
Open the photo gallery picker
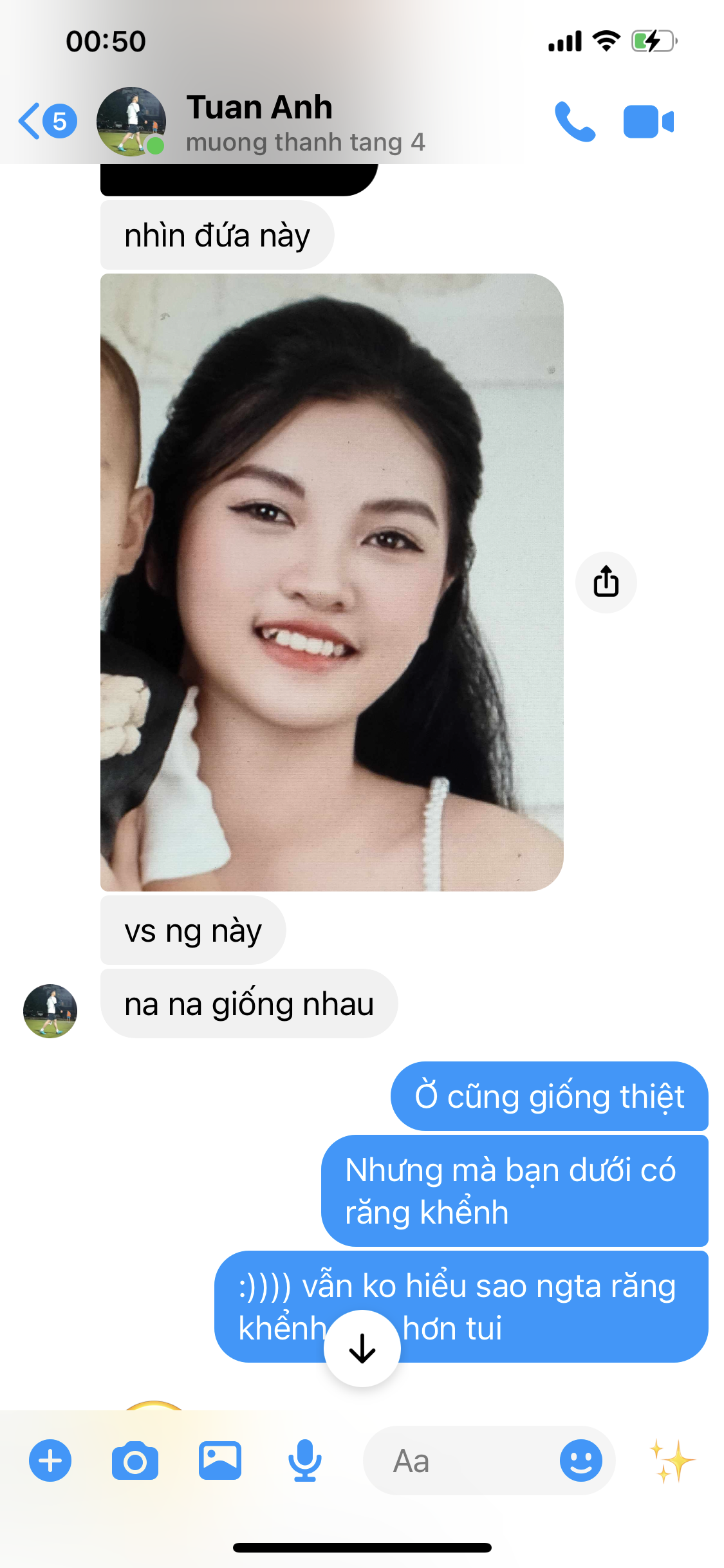tap(220, 1461)
